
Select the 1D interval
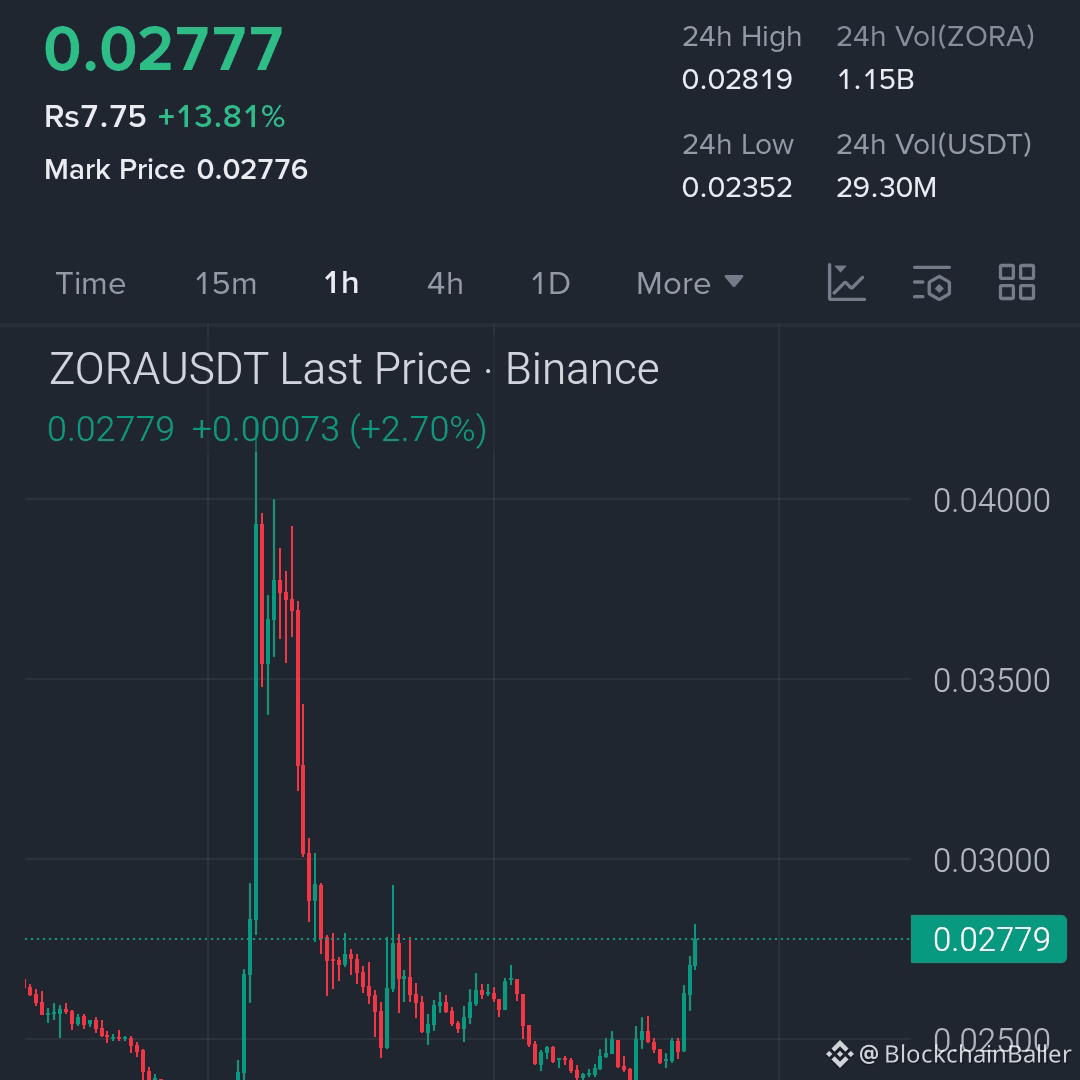[550, 283]
